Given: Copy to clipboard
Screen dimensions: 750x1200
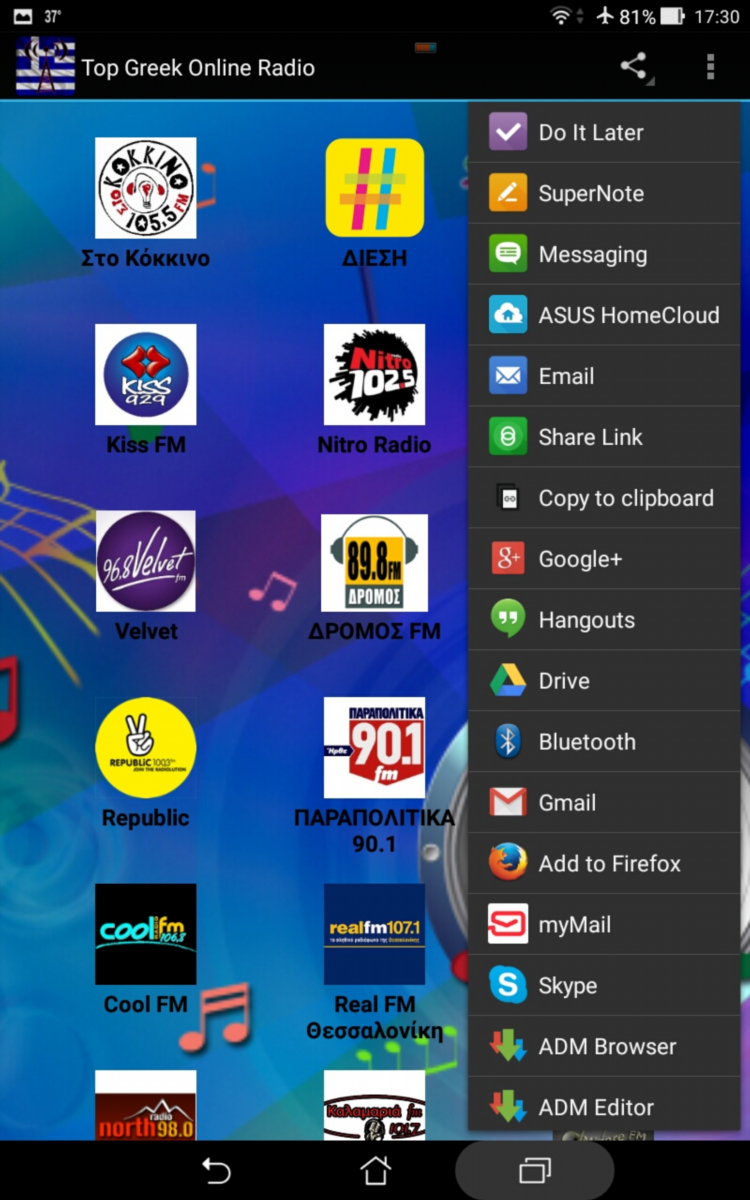Looking at the screenshot, I should tap(604, 498).
